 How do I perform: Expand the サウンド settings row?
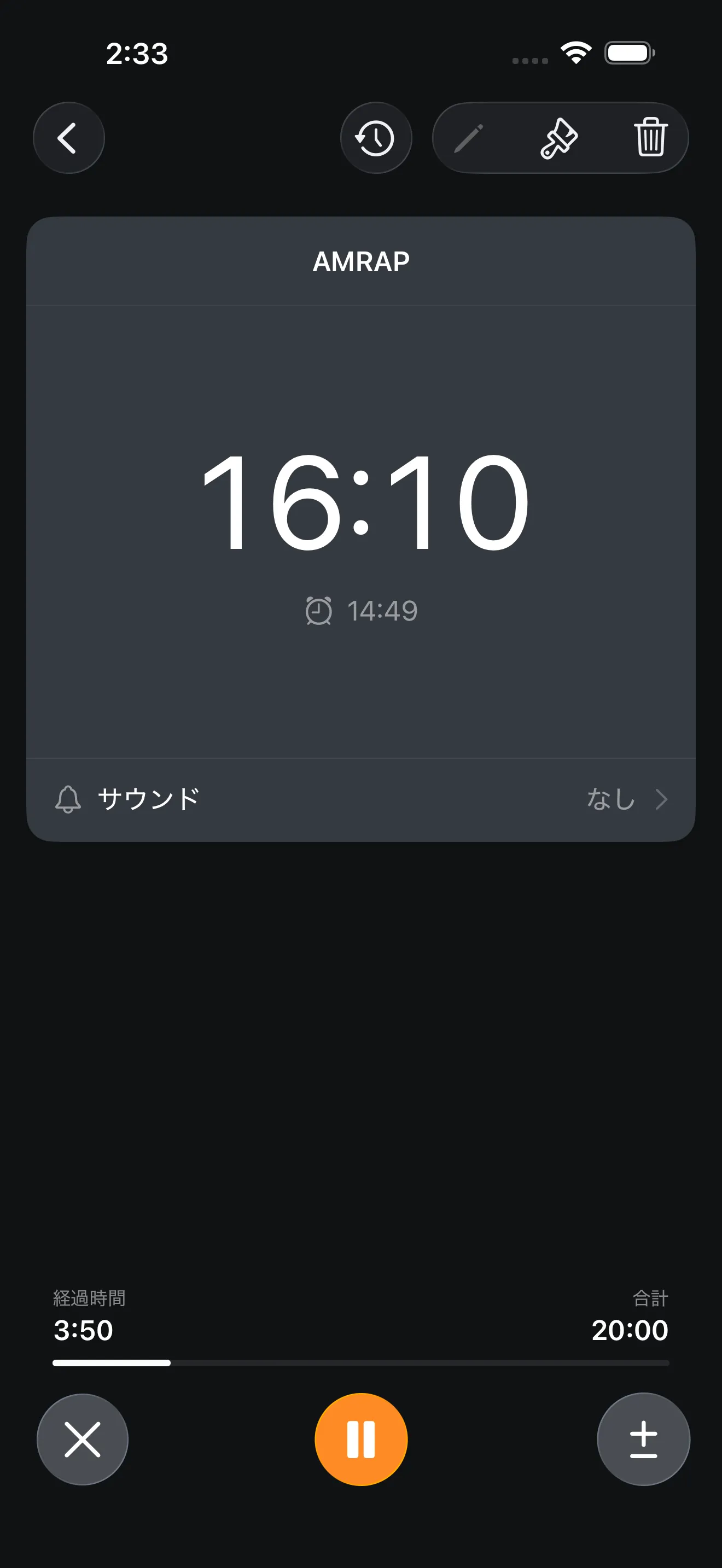coord(361,799)
